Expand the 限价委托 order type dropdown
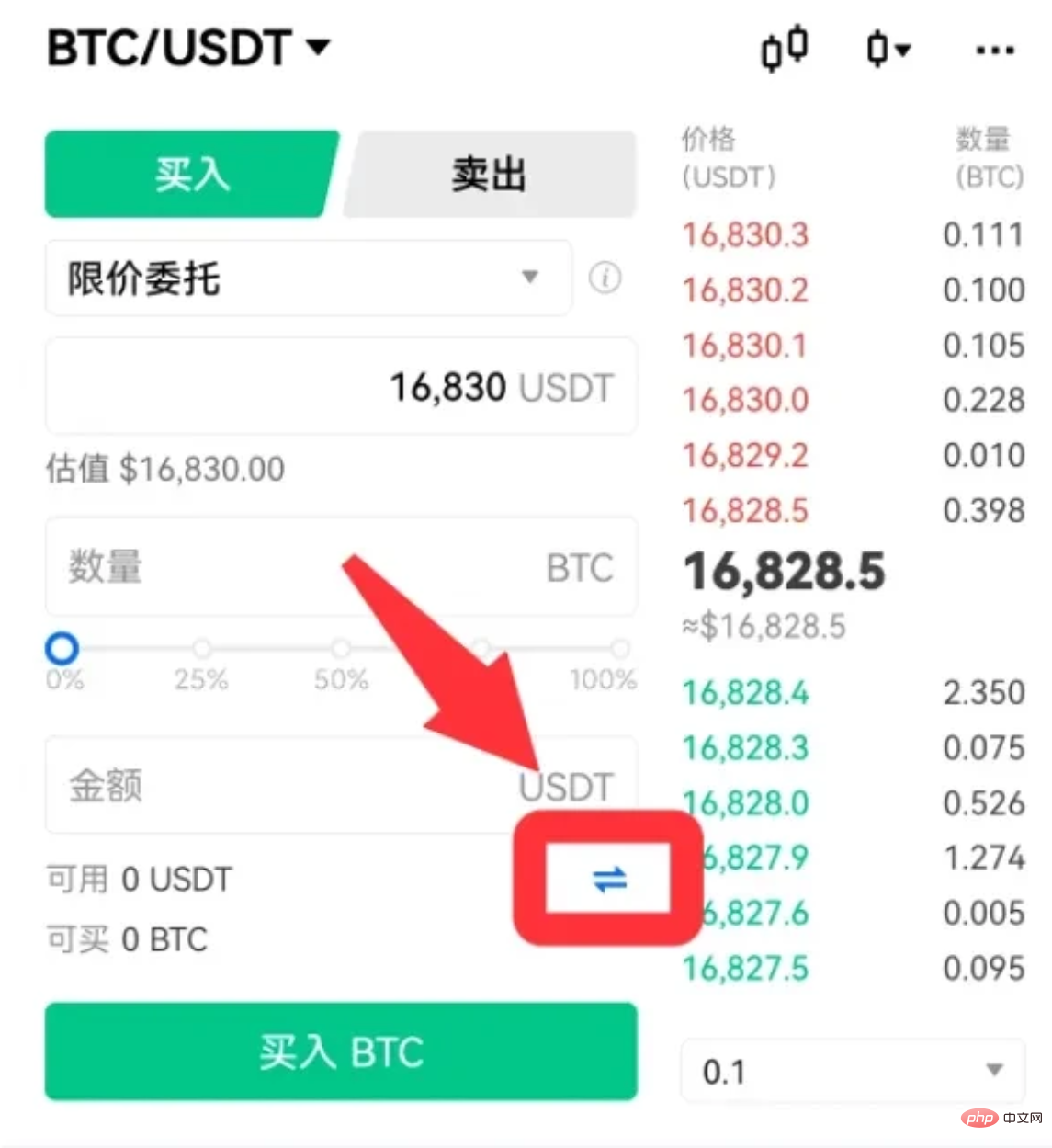The width and height of the screenshot is (1052, 1148). [x=308, y=278]
